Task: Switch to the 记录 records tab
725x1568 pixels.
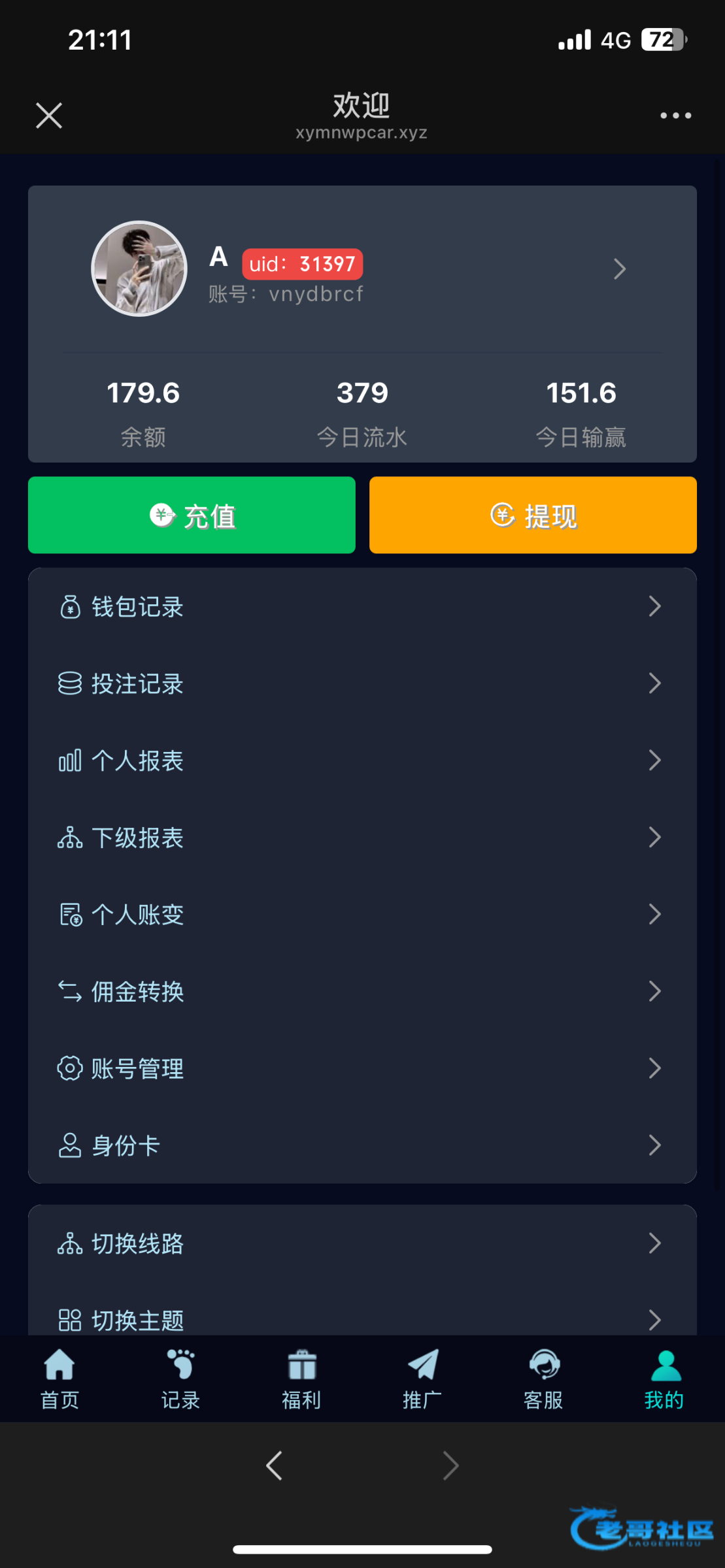Action: pyautogui.click(x=181, y=1379)
